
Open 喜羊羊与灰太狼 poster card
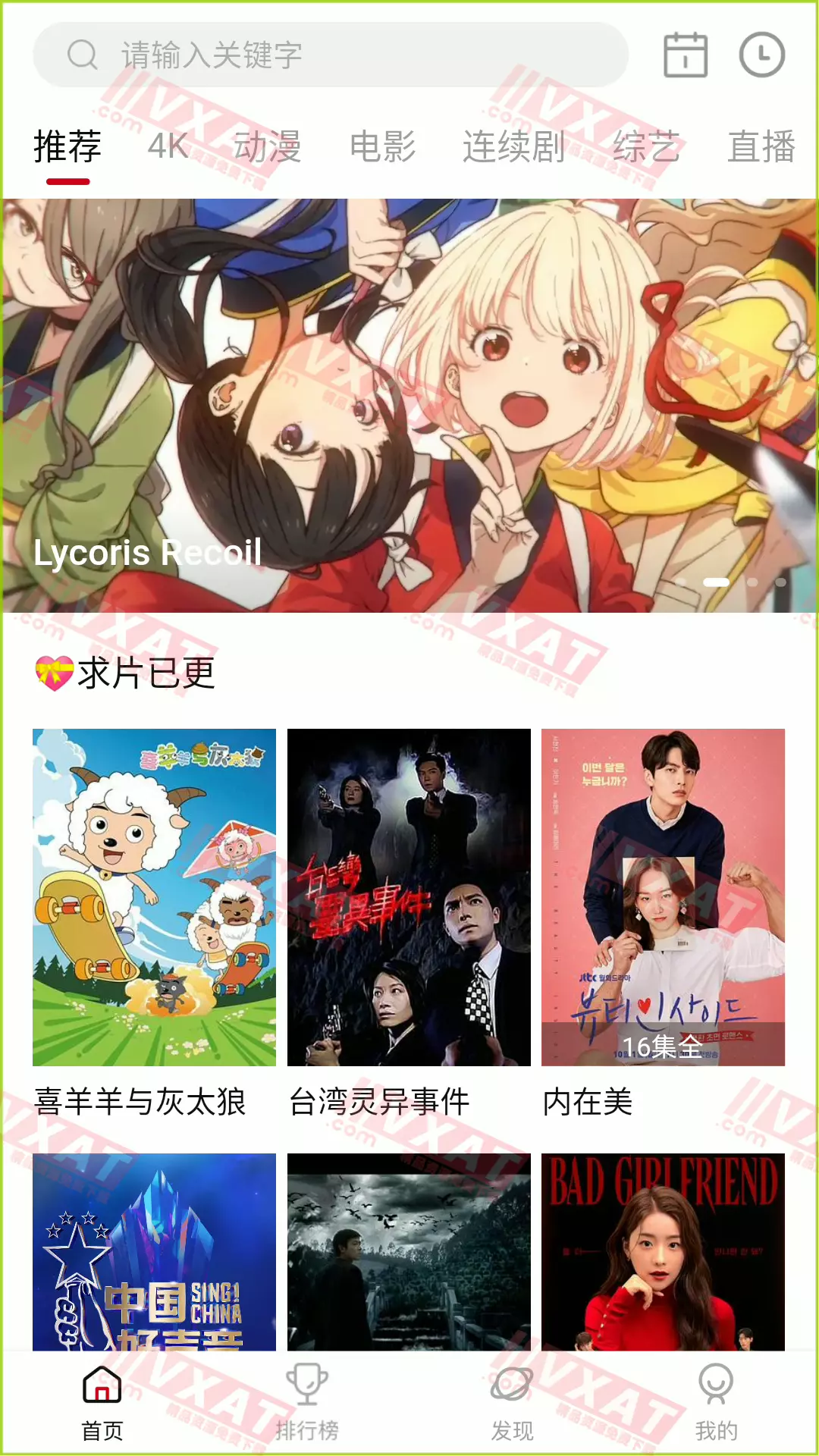point(154,896)
